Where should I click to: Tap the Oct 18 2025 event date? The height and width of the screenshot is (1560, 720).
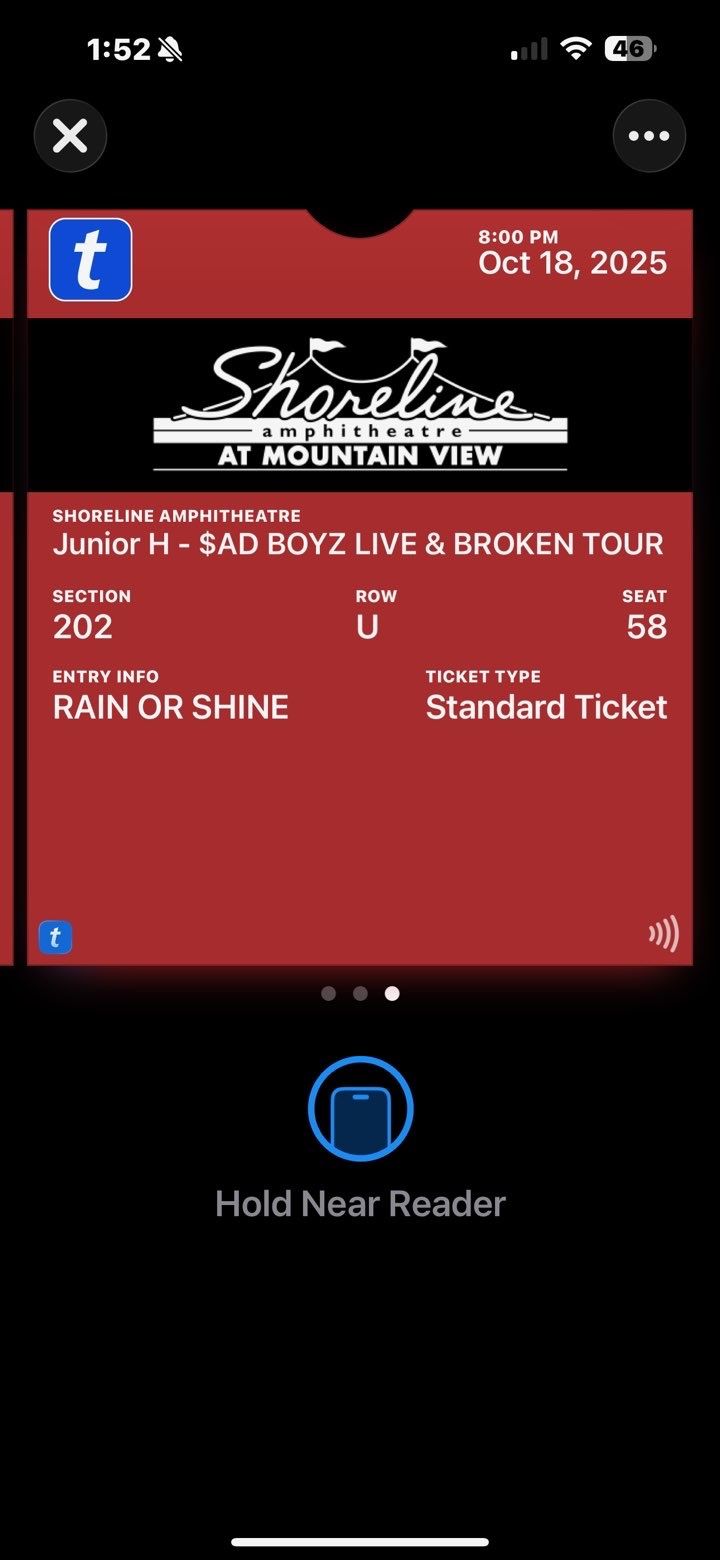coord(574,262)
